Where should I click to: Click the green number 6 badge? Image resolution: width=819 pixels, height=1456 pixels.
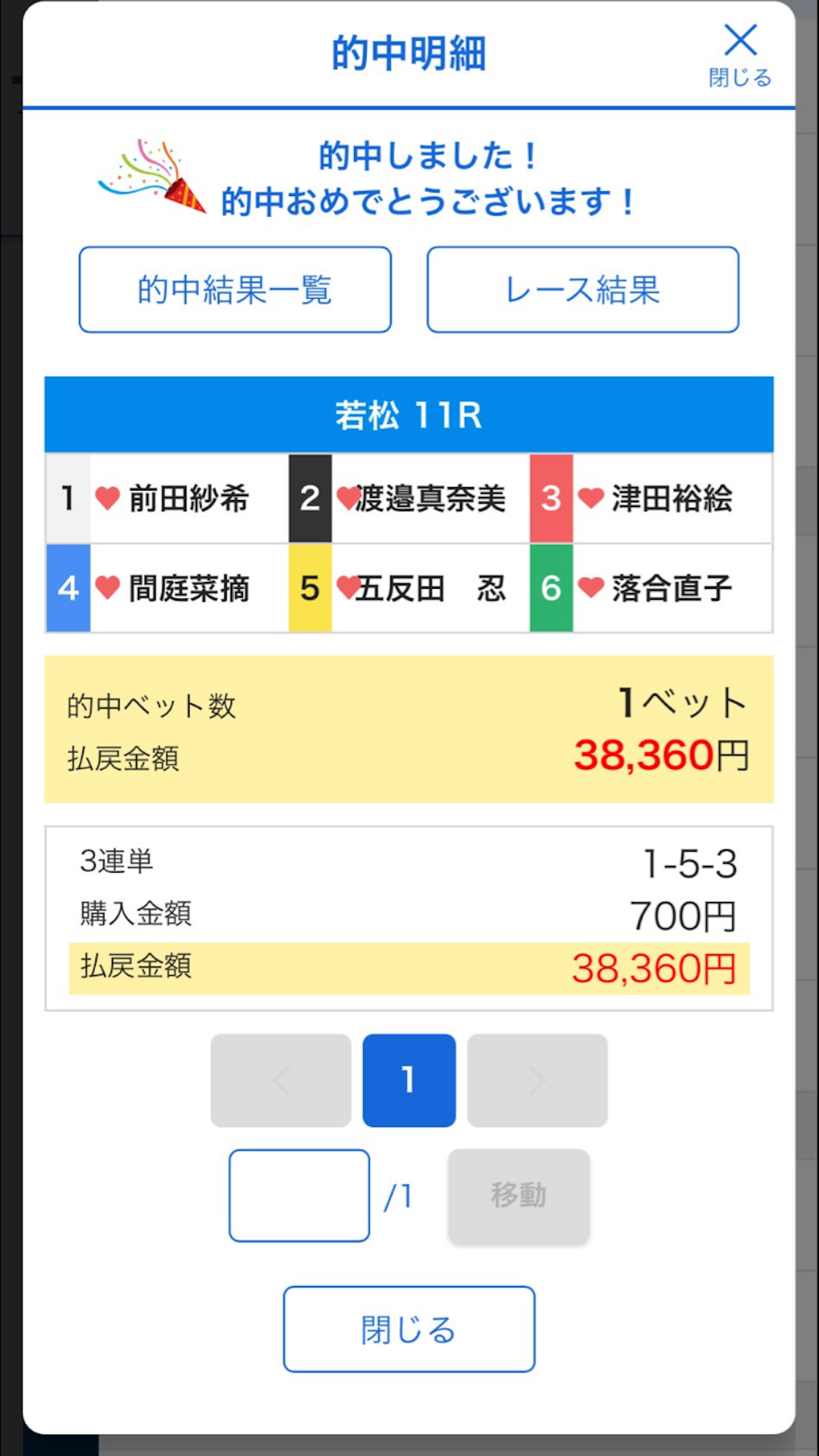click(551, 589)
